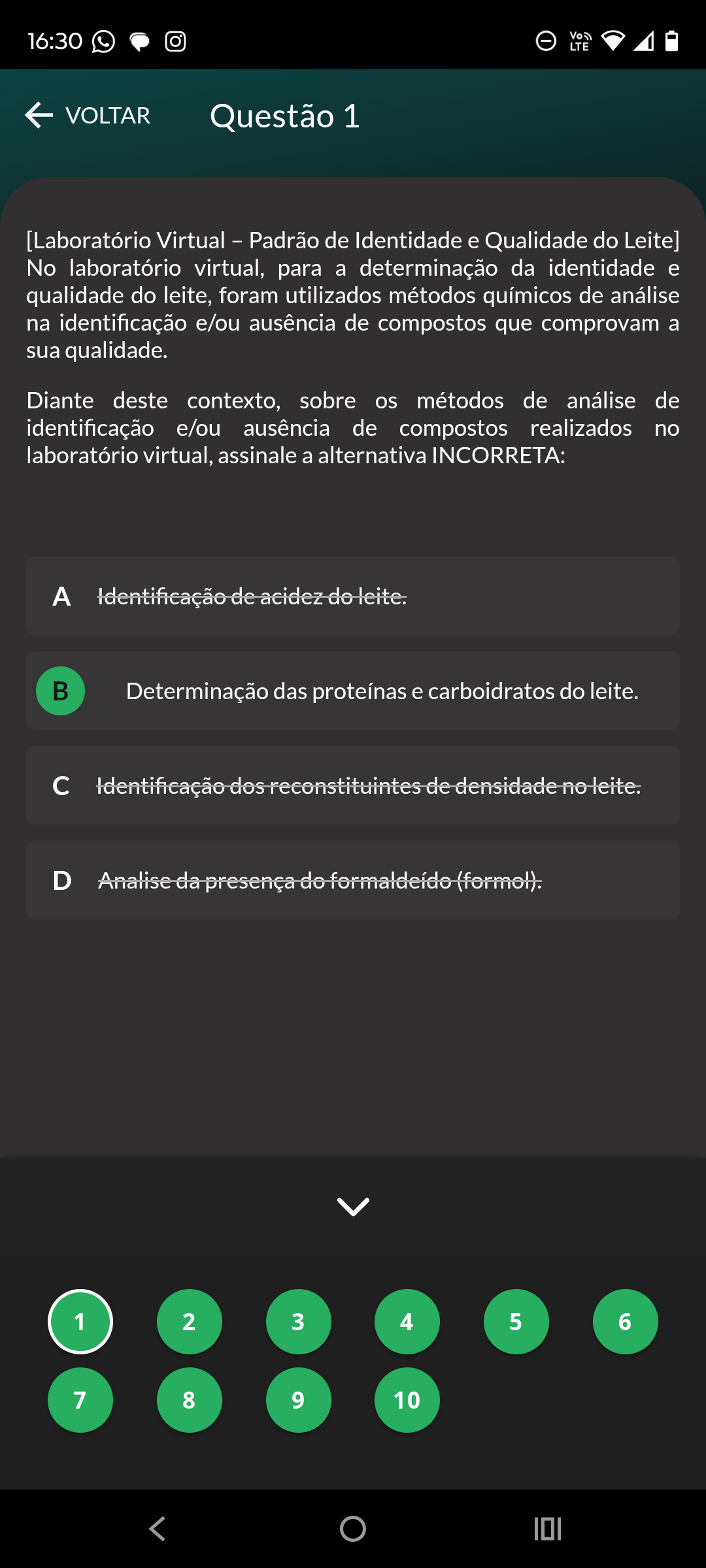Select answer C about reconstituintes de densidade

tap(353, 785)
